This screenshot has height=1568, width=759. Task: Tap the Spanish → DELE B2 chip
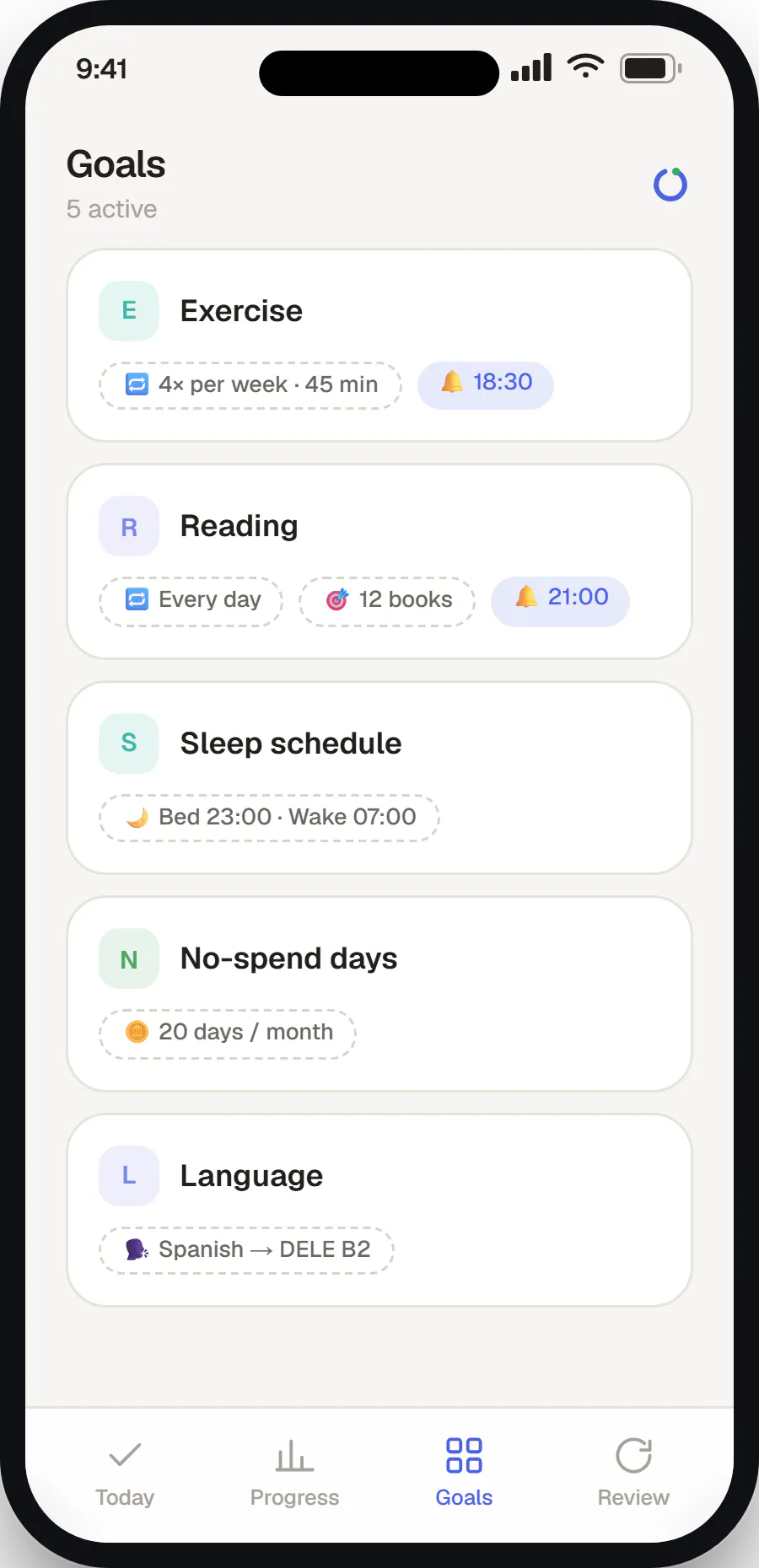click(x=246, y=1250)
